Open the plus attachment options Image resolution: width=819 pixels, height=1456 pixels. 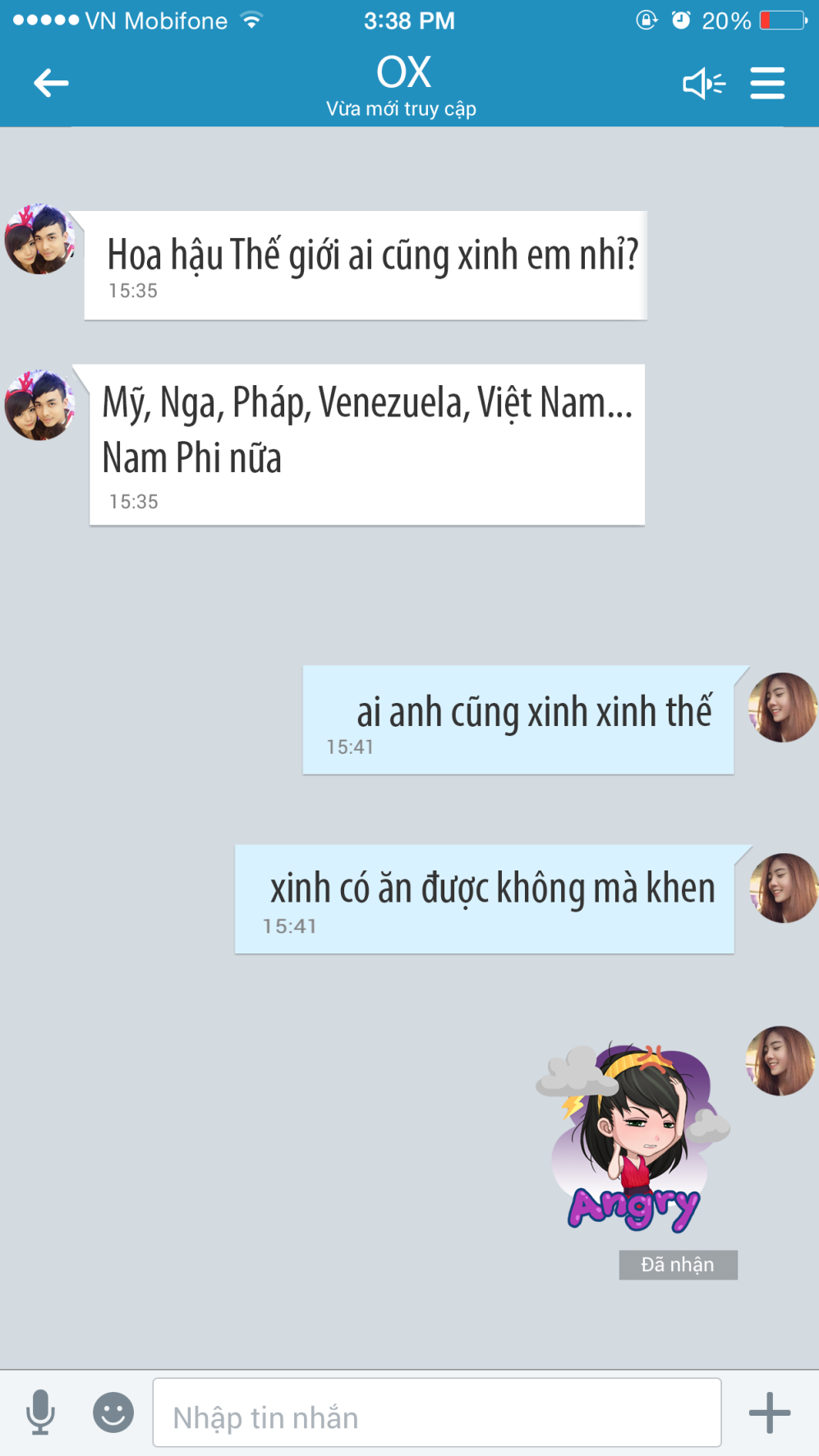(770, 1412)
